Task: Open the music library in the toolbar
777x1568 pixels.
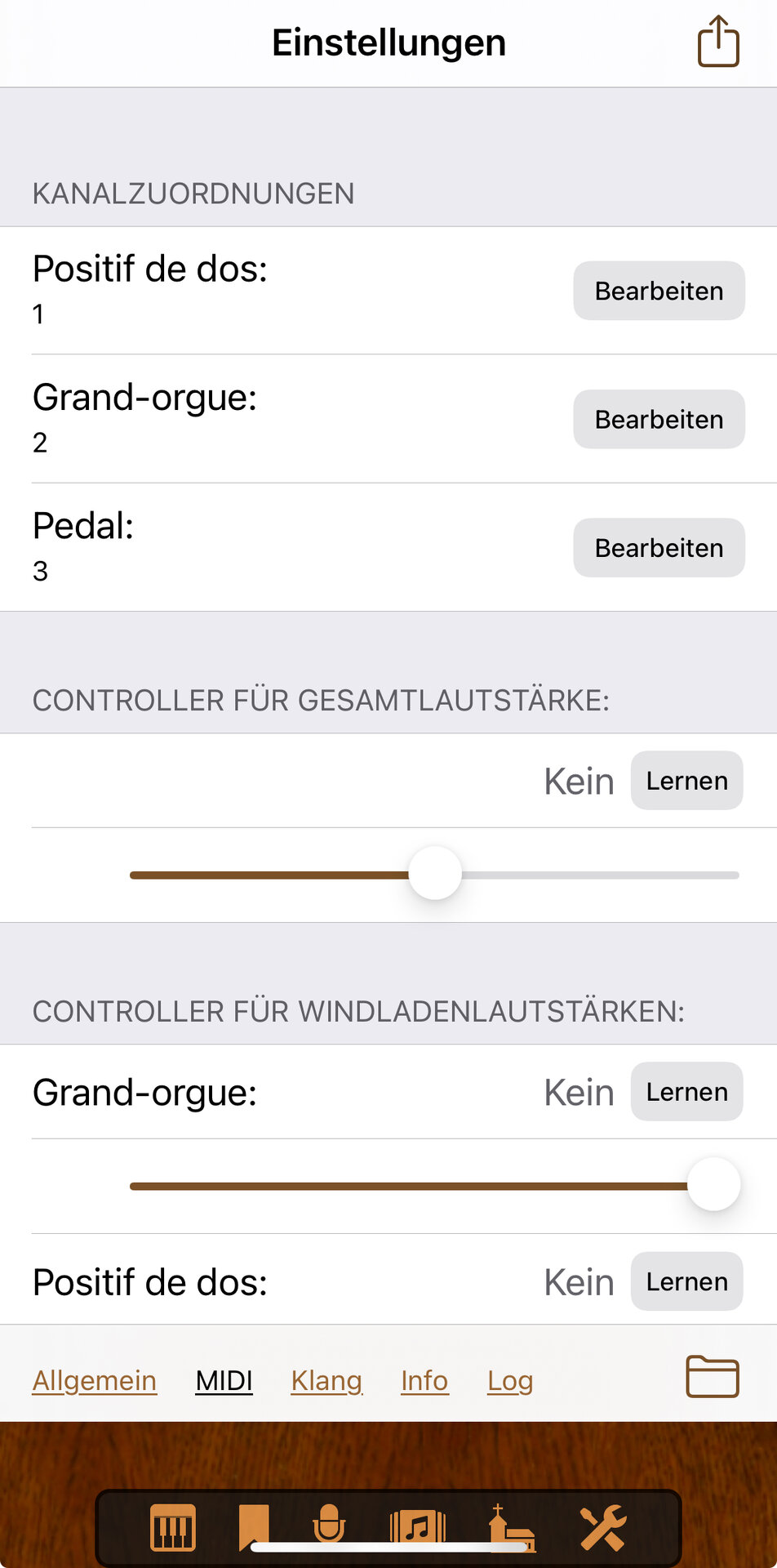Action: click(x=418, y=1526)
